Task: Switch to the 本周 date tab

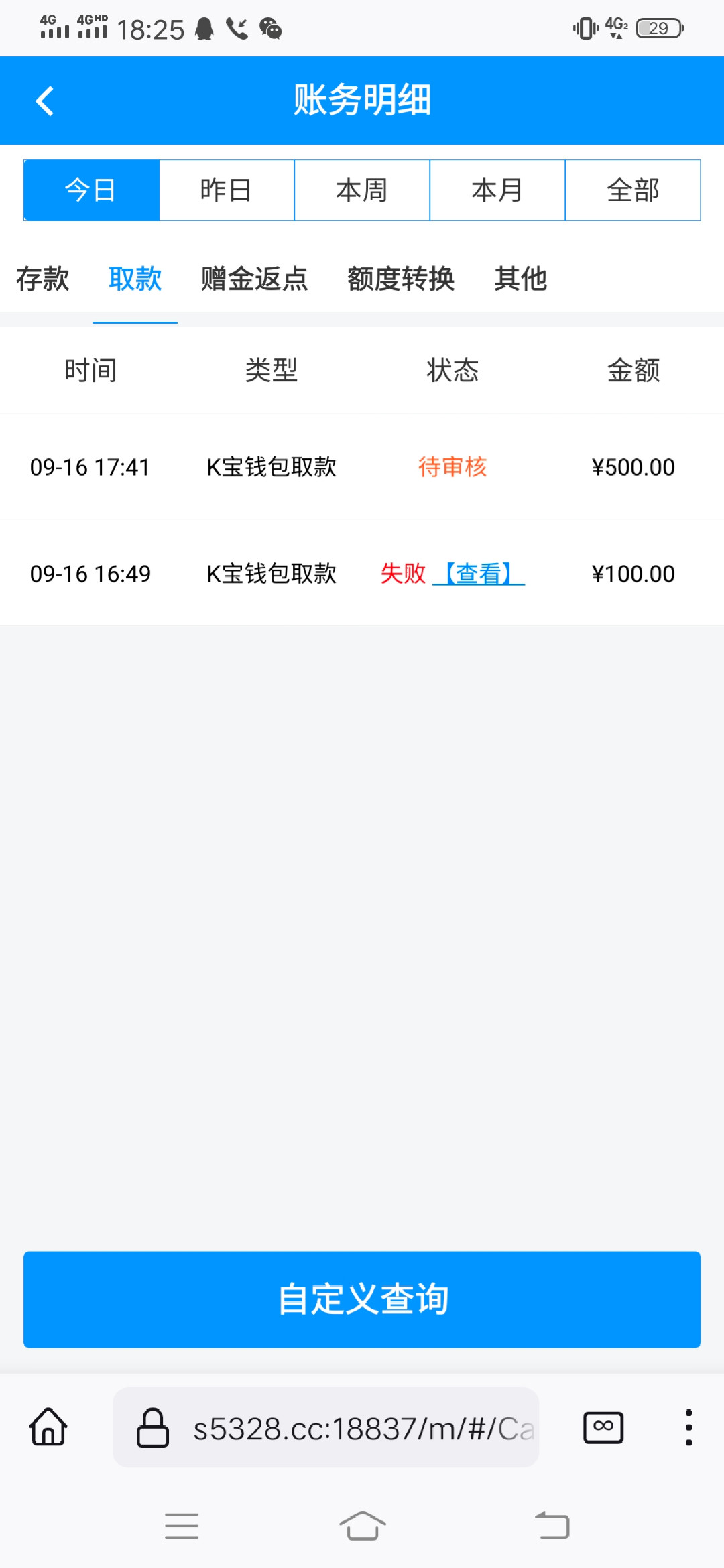Action: tap(361, 190)
